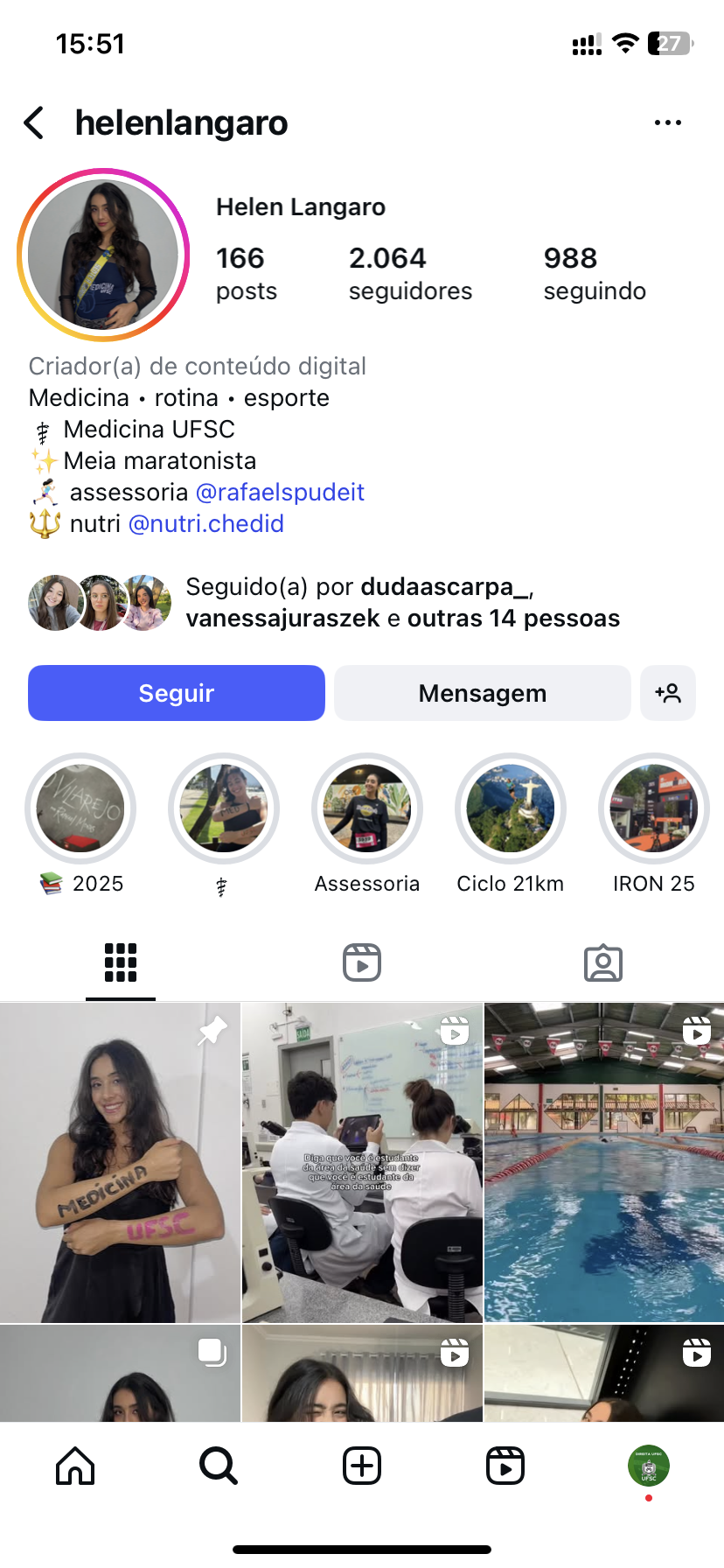Viewport: 724px width, 1568px height.
Task: Open the 2.064 seguidores list
Action: pos(409,273)
